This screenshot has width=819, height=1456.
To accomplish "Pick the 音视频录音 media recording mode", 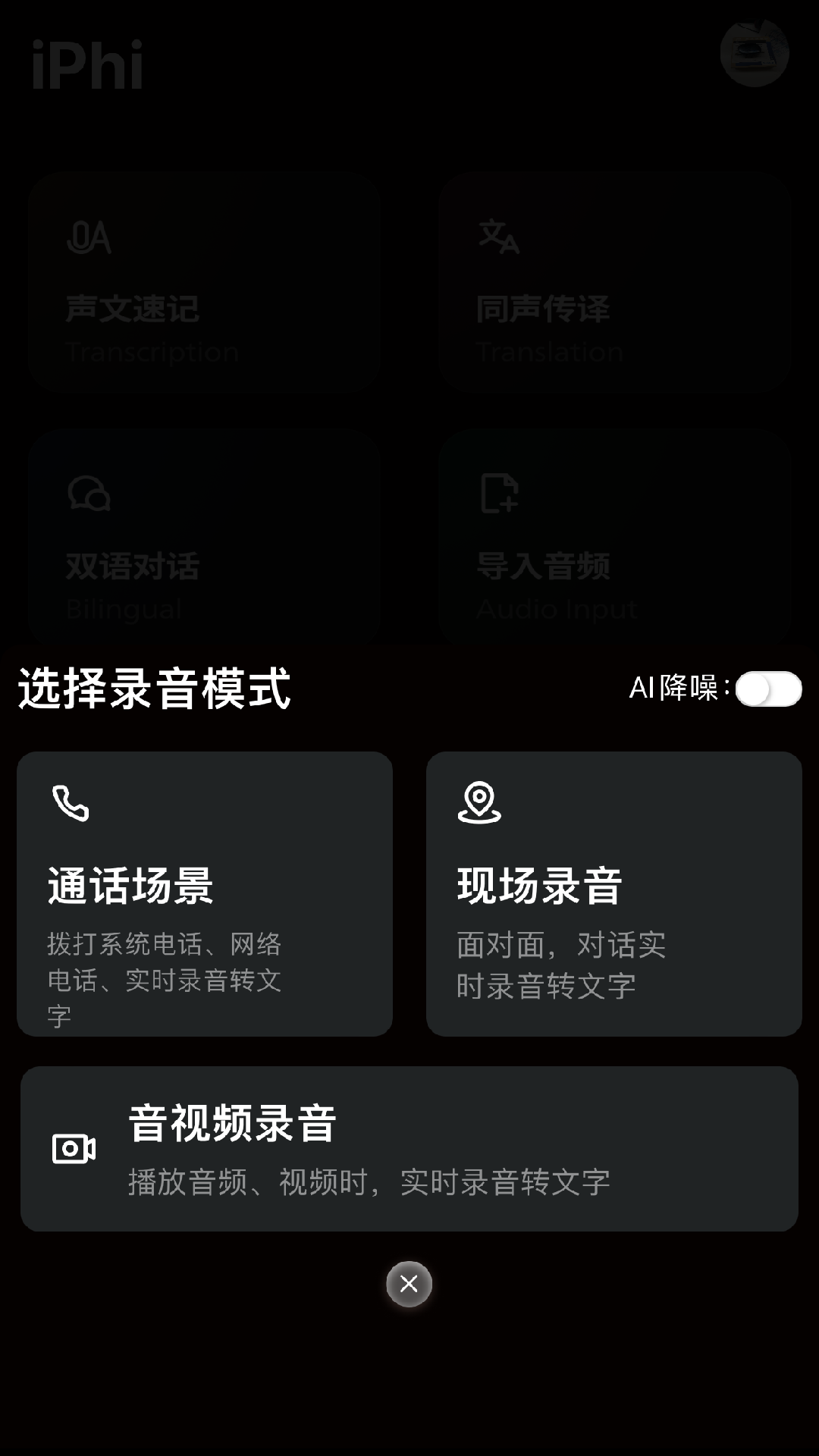I will click(x=409, y=1147).
